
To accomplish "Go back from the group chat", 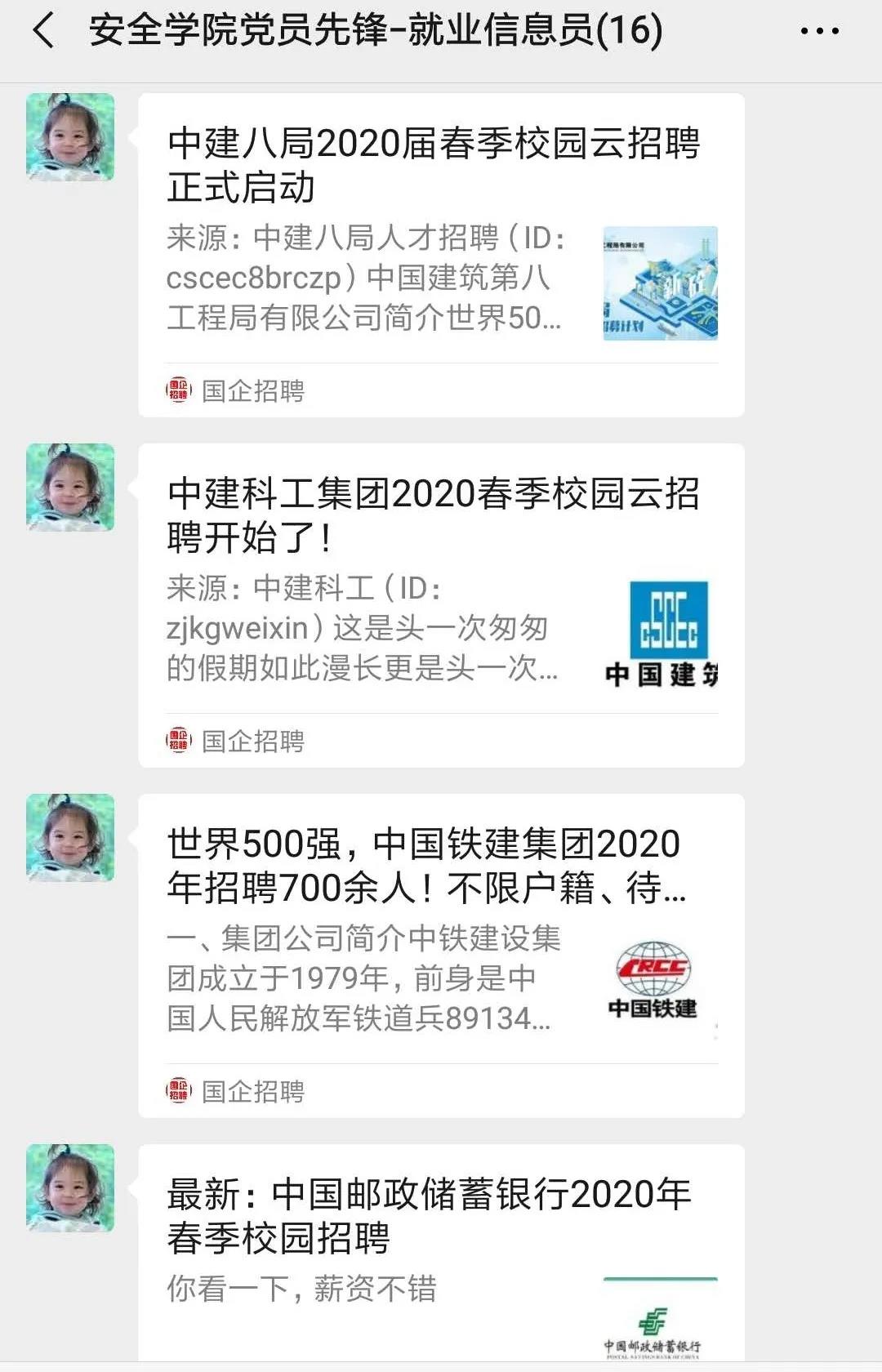I will [44, 31].
